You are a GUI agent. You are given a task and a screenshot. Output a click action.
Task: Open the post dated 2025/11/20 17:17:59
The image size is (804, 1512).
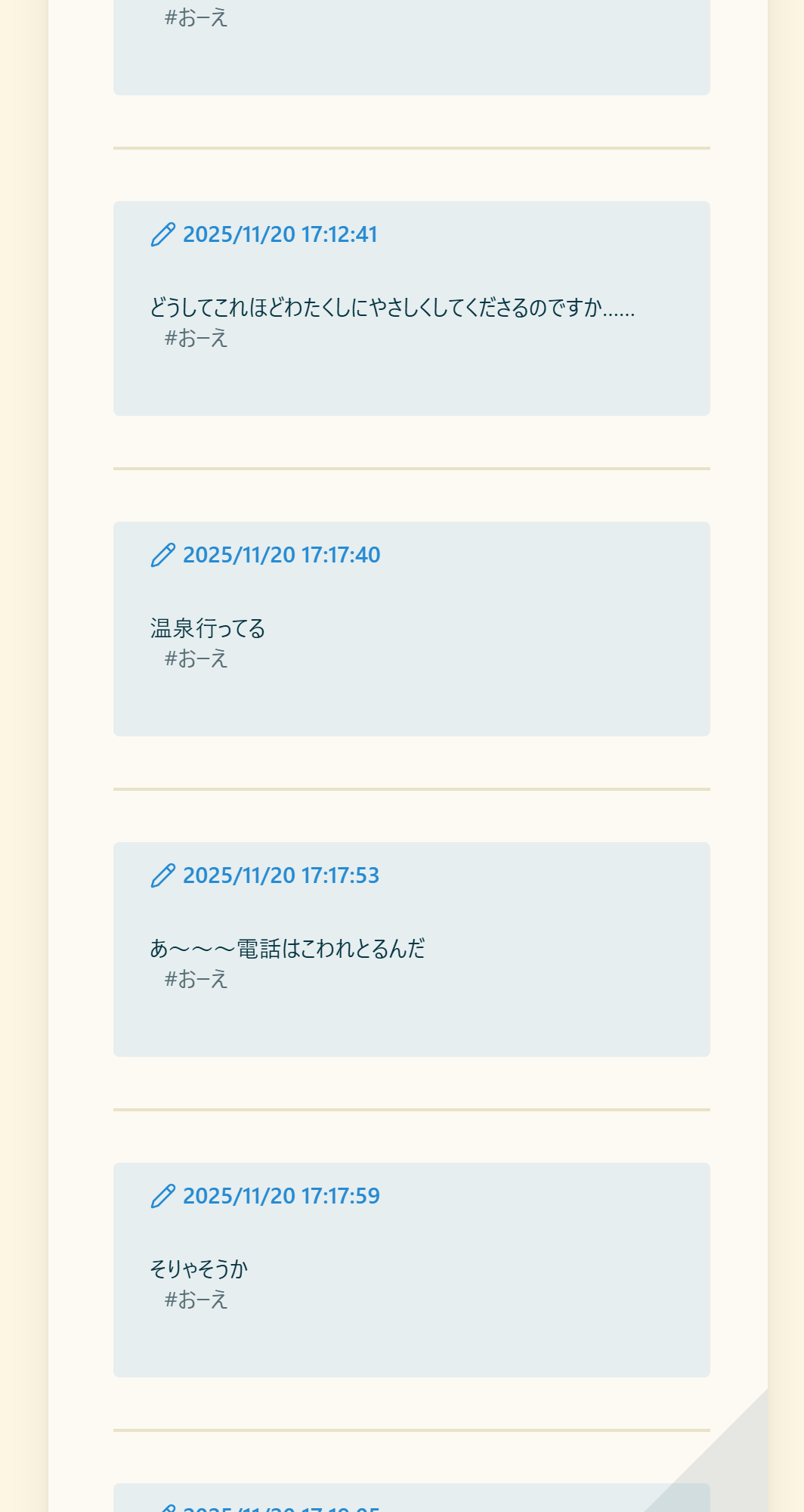pyautogui.click(x=280, y=1196)
